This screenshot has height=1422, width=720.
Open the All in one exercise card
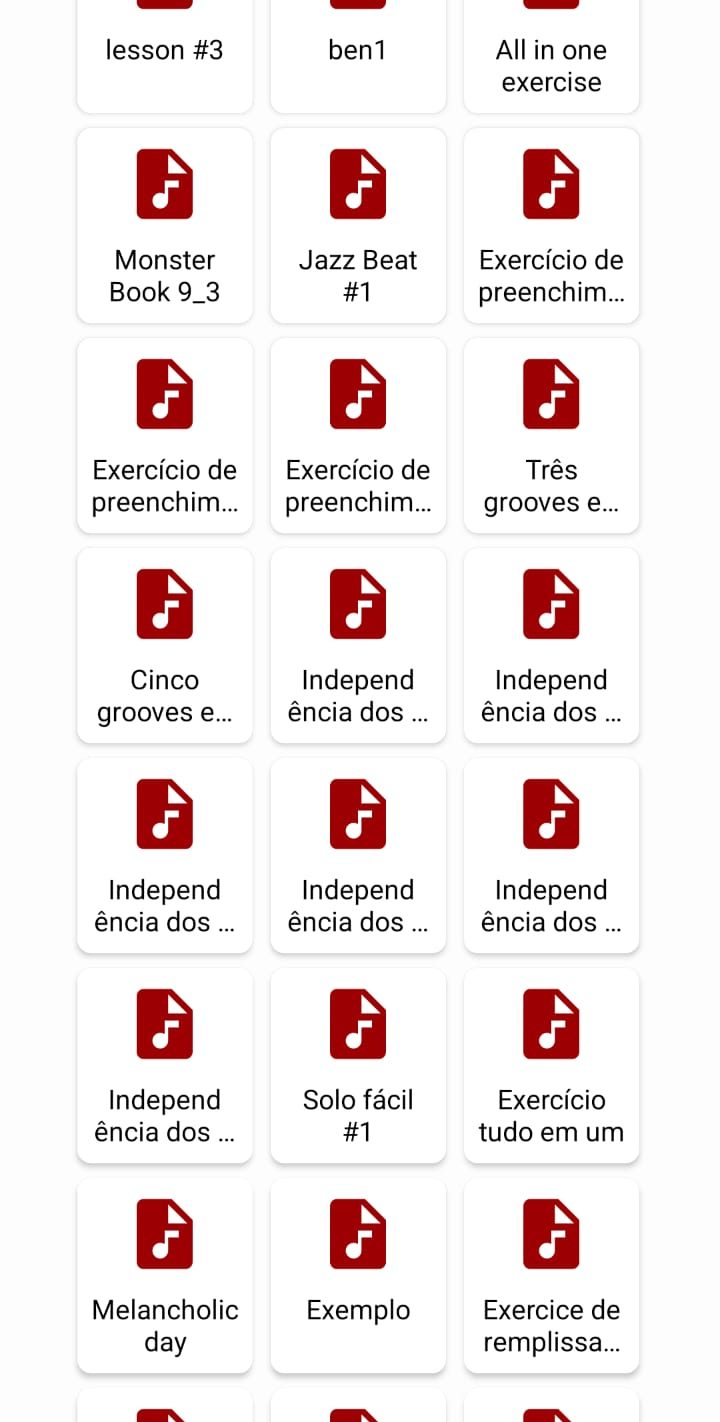click(x=551, y=55)
